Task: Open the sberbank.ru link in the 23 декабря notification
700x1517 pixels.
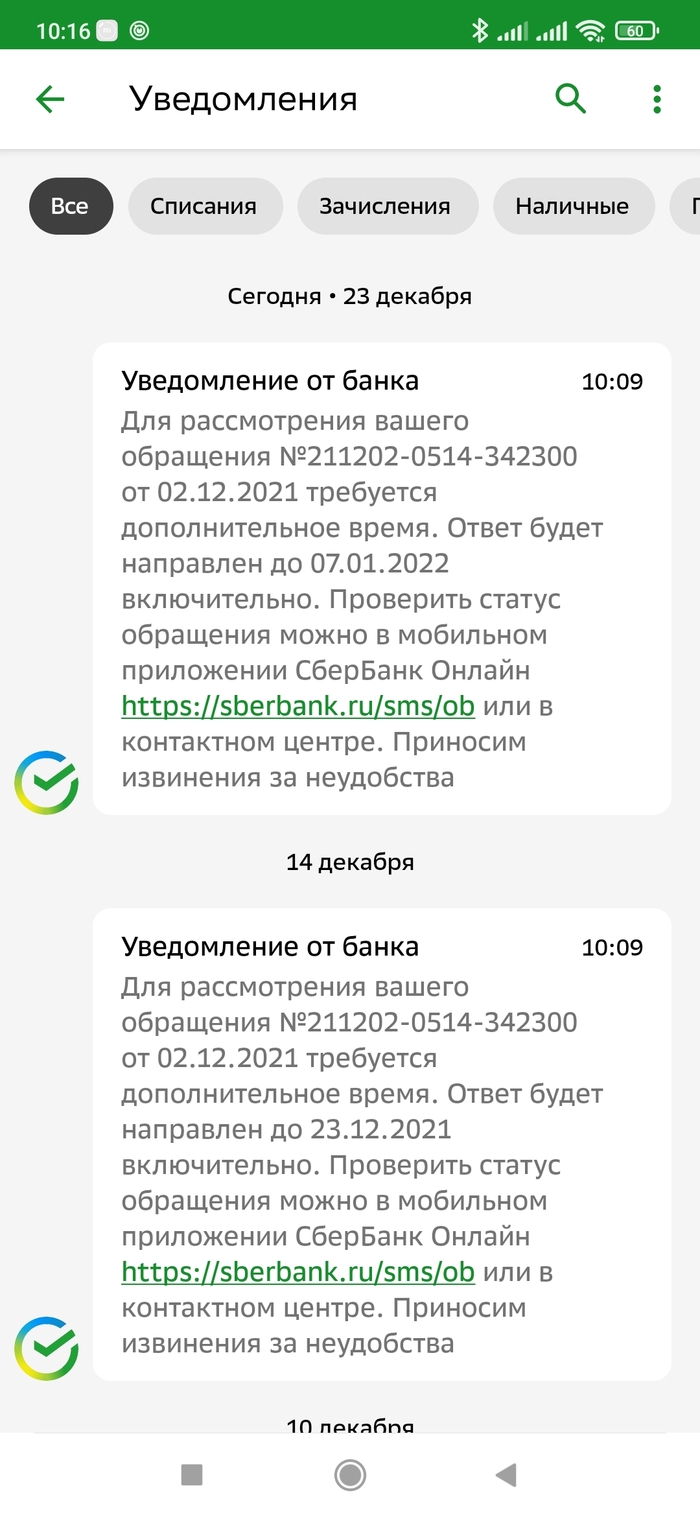Action: (x=297, y=706)
